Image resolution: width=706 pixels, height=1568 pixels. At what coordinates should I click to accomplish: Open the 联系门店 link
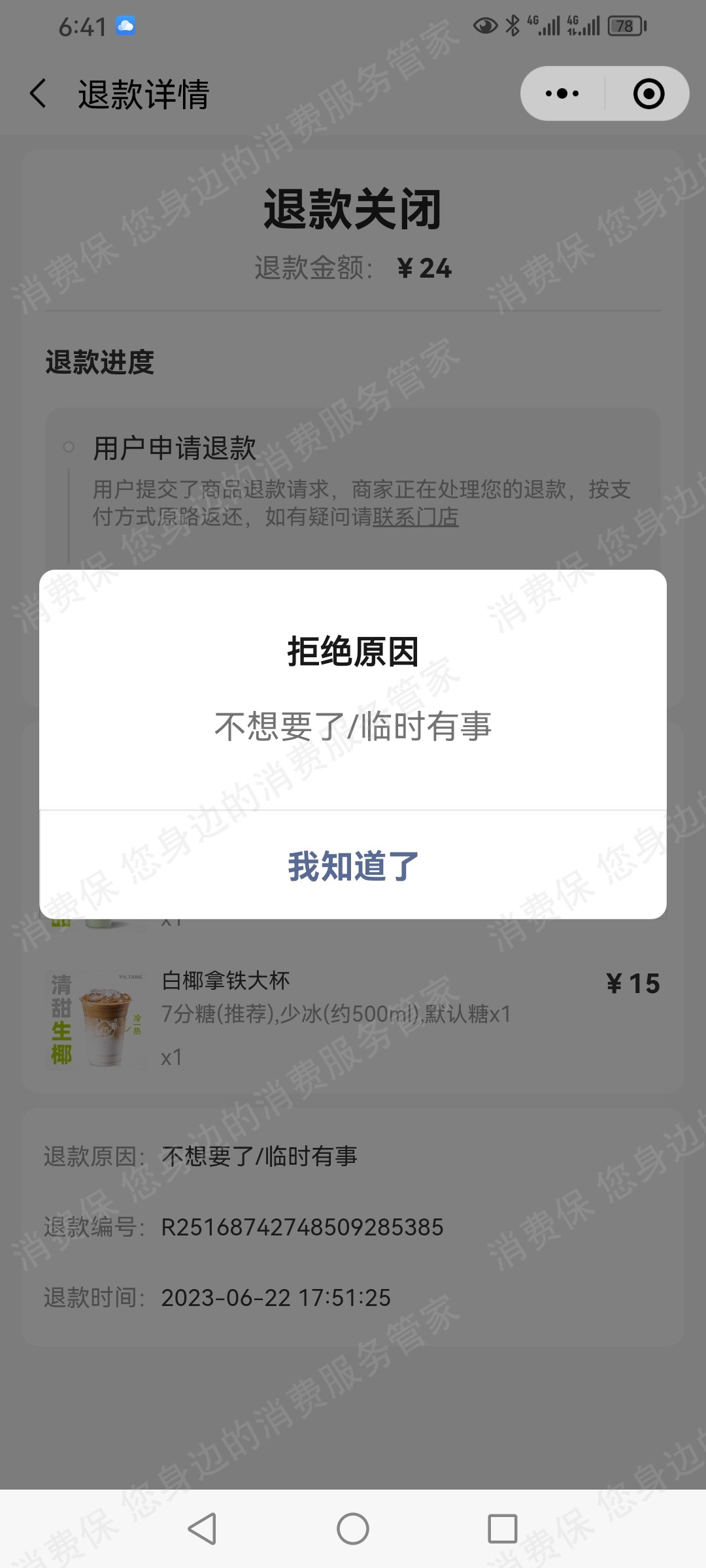click(x=416, y=517)
